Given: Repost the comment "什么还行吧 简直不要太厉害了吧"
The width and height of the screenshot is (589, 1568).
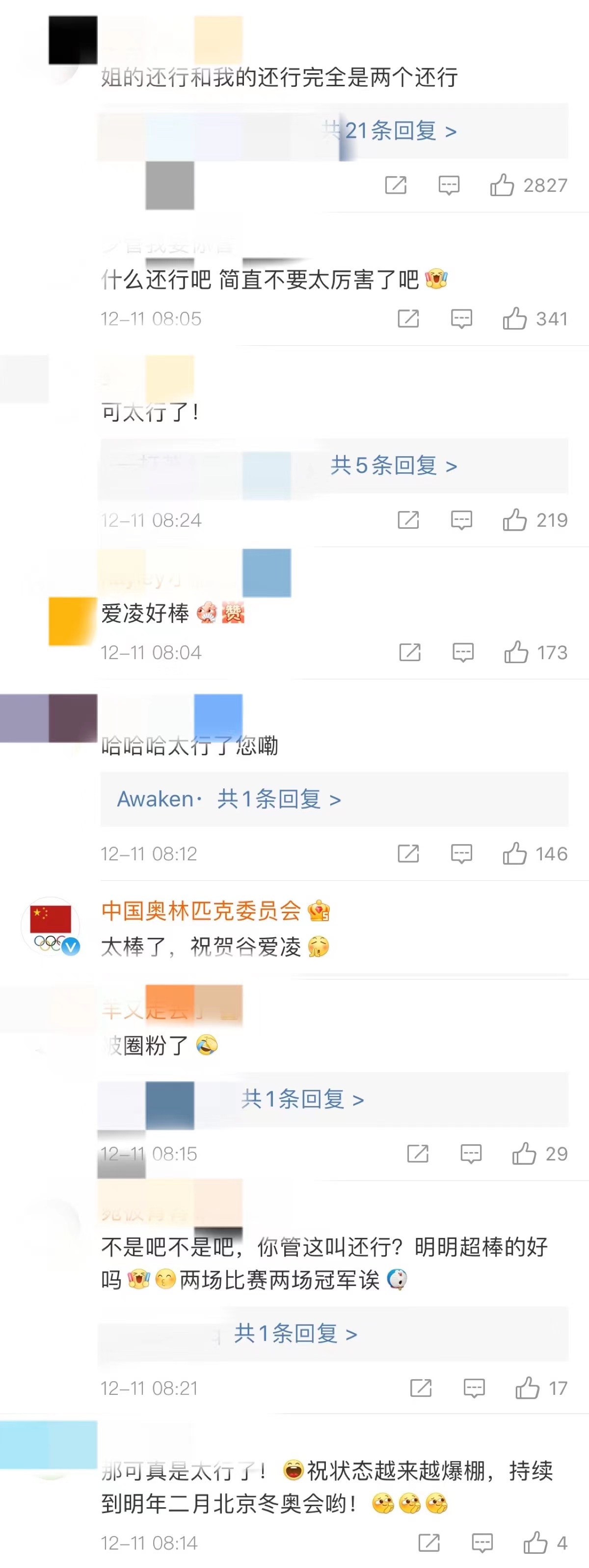Looking at the screenshot, I should [408, 318].
